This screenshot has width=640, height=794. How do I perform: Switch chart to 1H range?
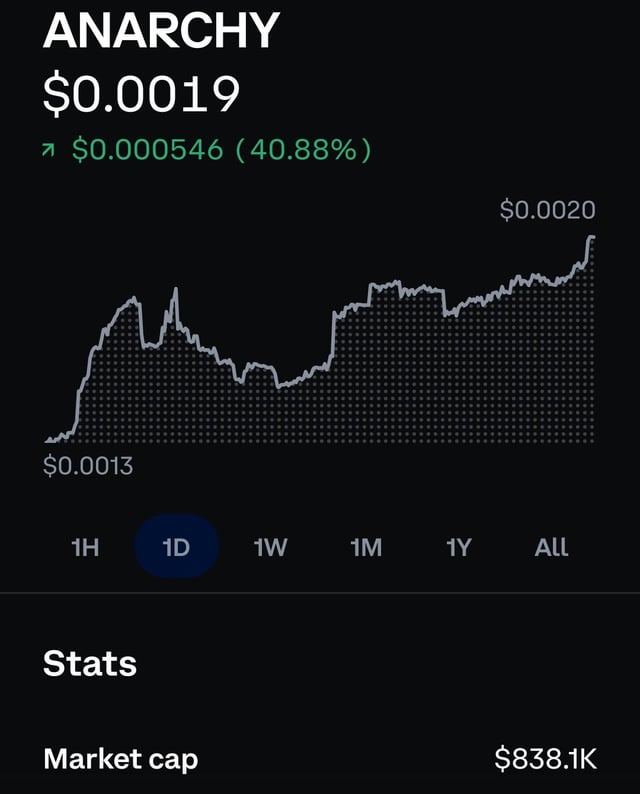pyautogui.click(x=86, y=547)
